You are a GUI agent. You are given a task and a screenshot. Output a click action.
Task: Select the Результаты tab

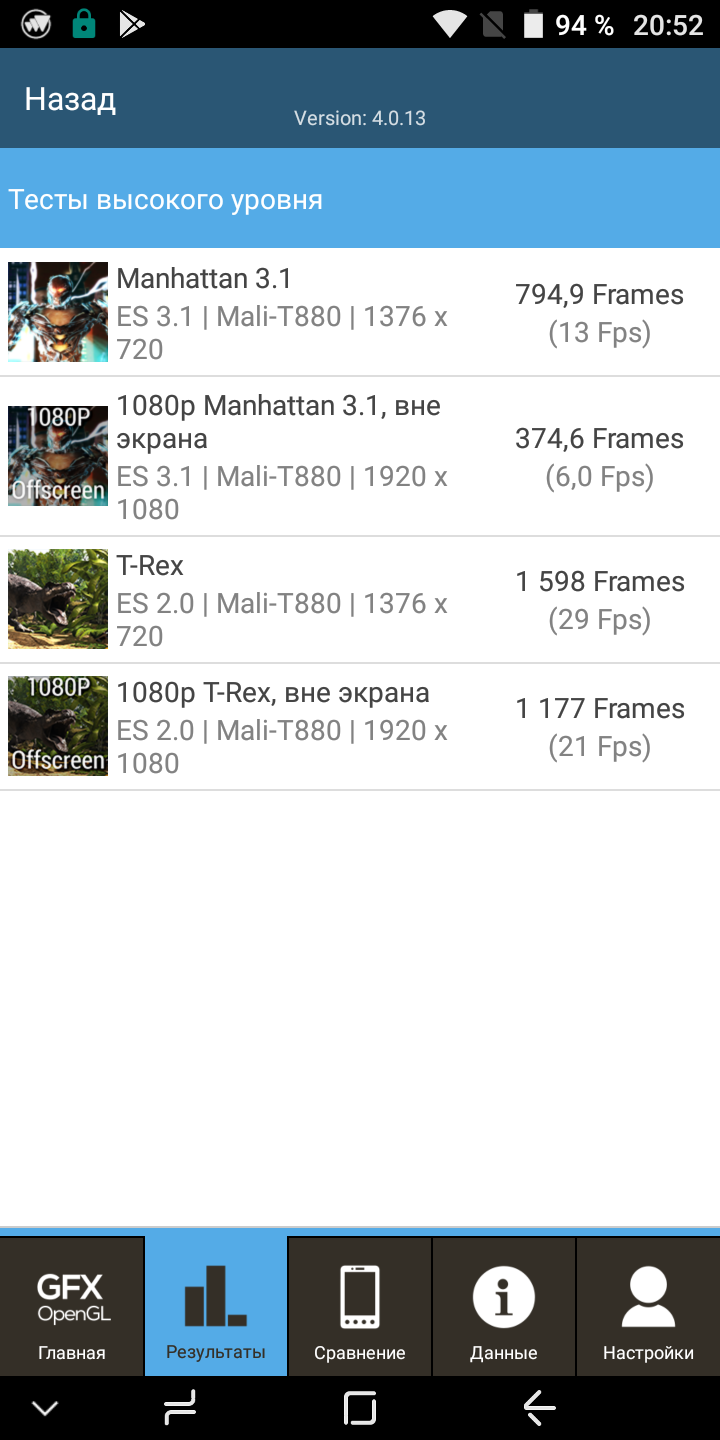coord(216,1307)
